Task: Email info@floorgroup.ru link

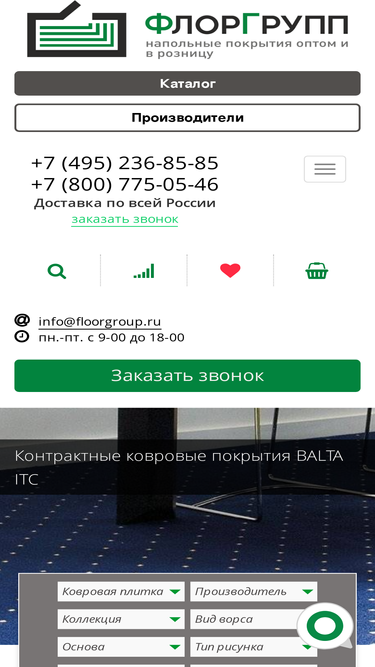Action: tap(100, 321)
